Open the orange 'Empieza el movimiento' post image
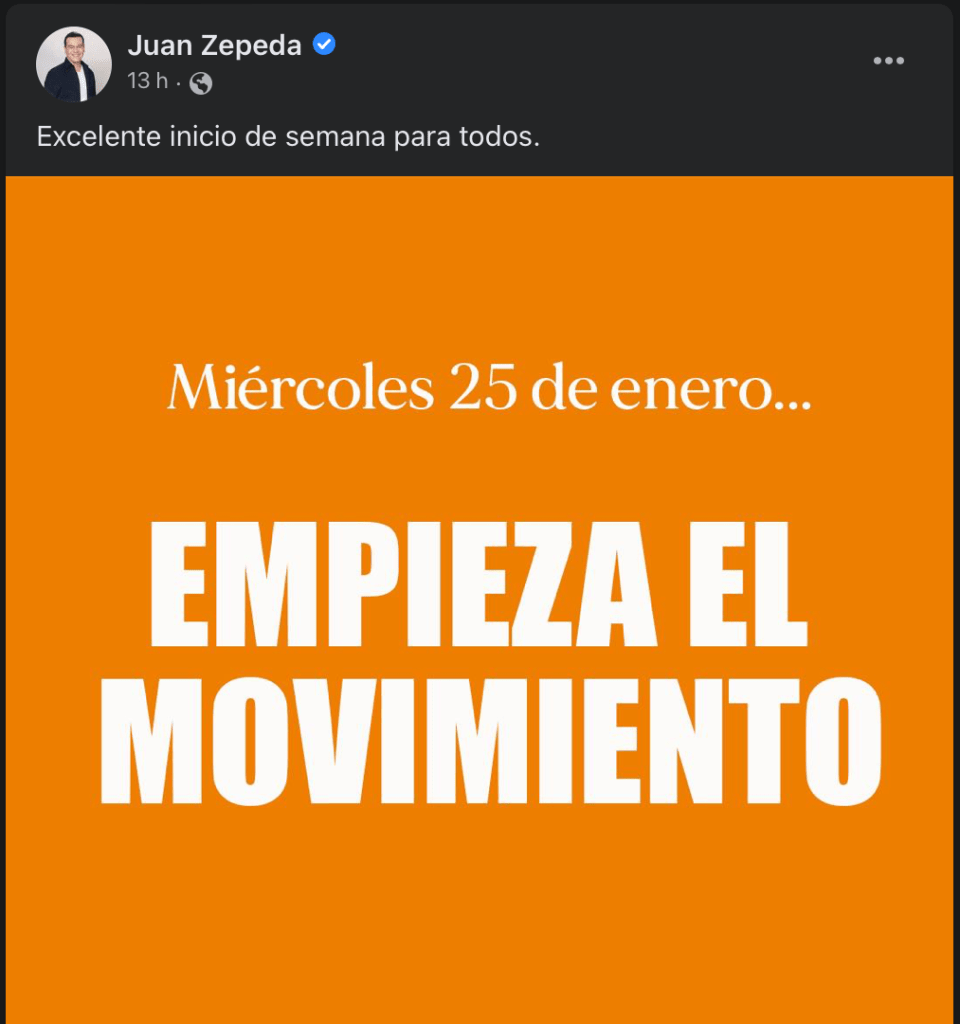The image size is (960, 1024). [480, 600]
